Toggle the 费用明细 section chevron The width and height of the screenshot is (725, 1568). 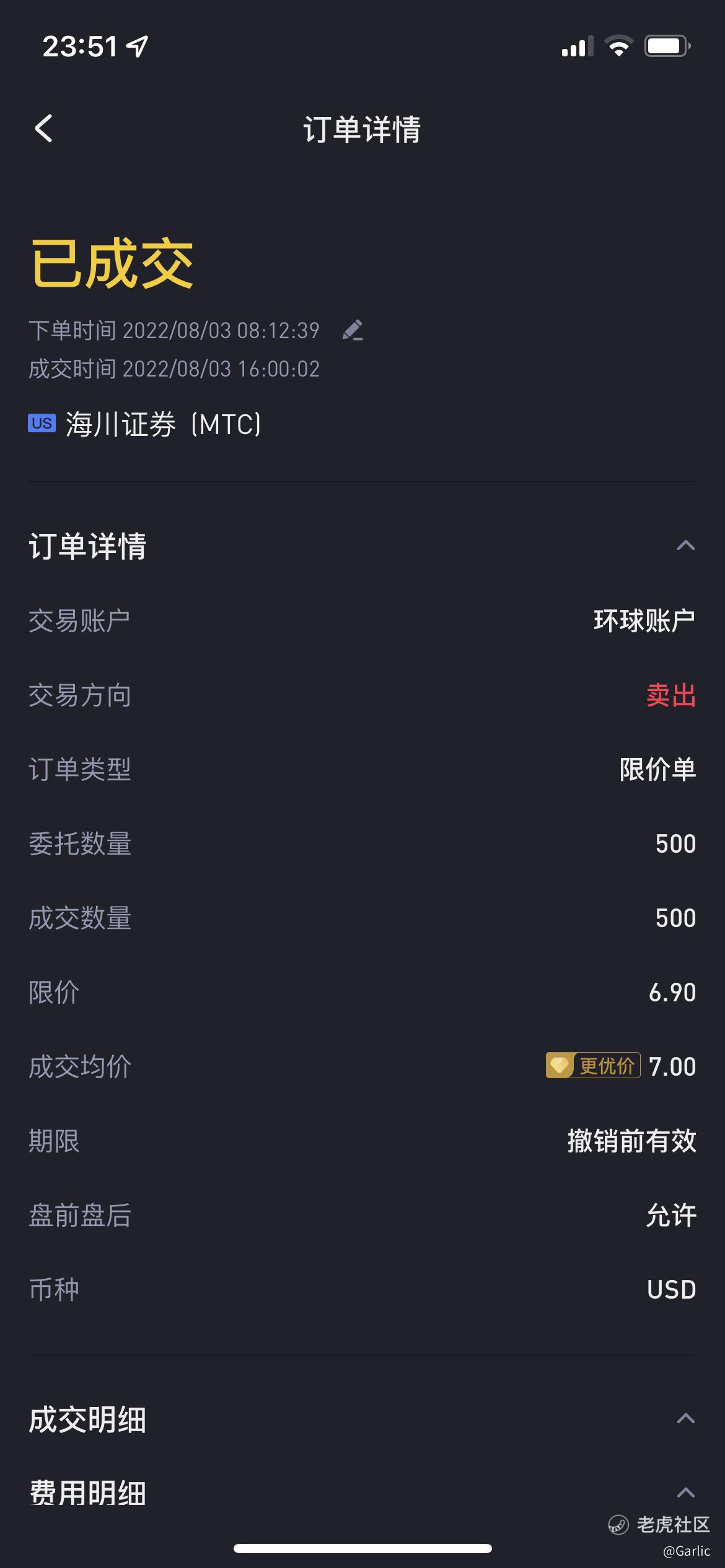tap(685, 1493)
